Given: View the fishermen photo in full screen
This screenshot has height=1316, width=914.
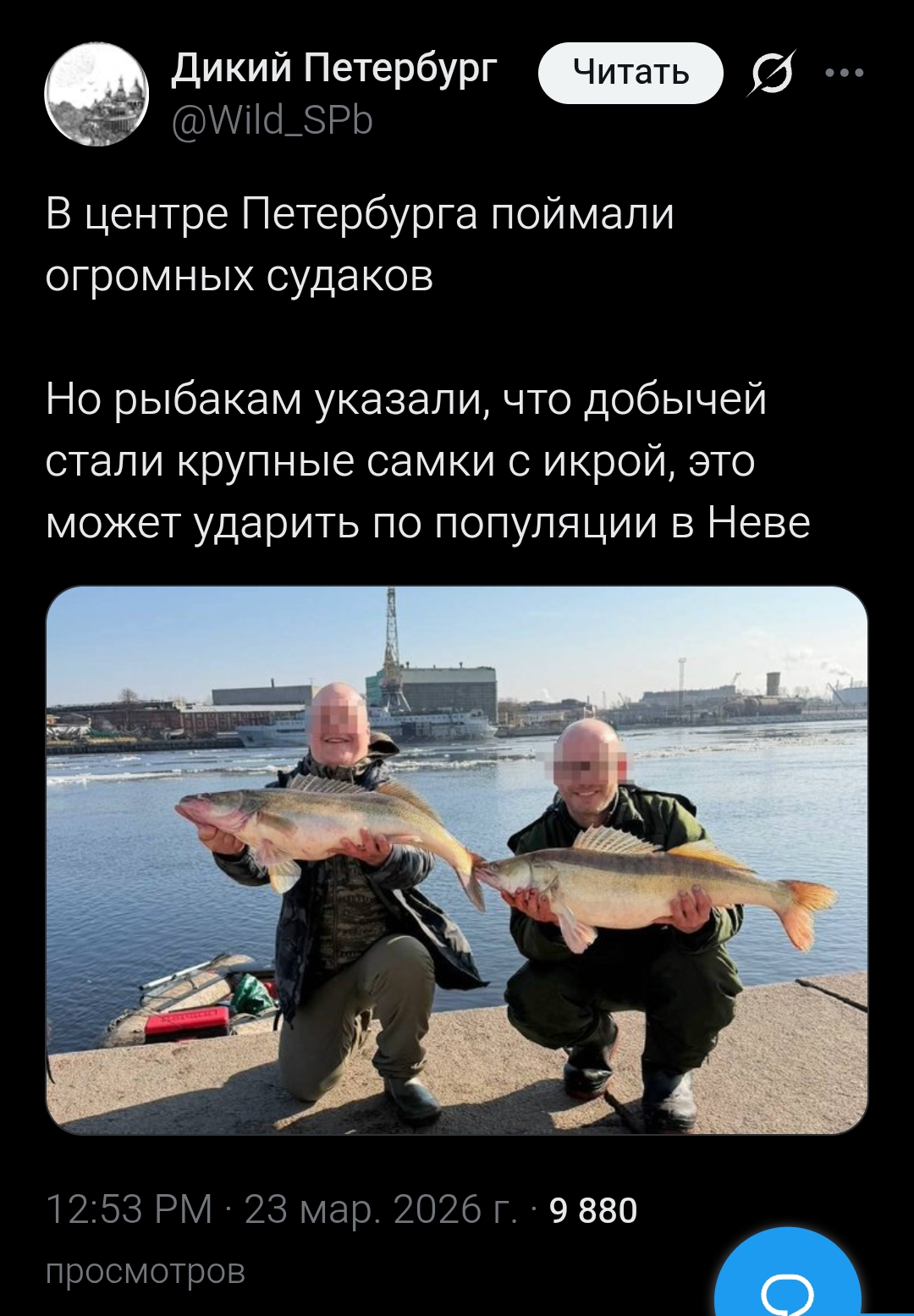Looking at the screenshot, I should click(457, 859).
